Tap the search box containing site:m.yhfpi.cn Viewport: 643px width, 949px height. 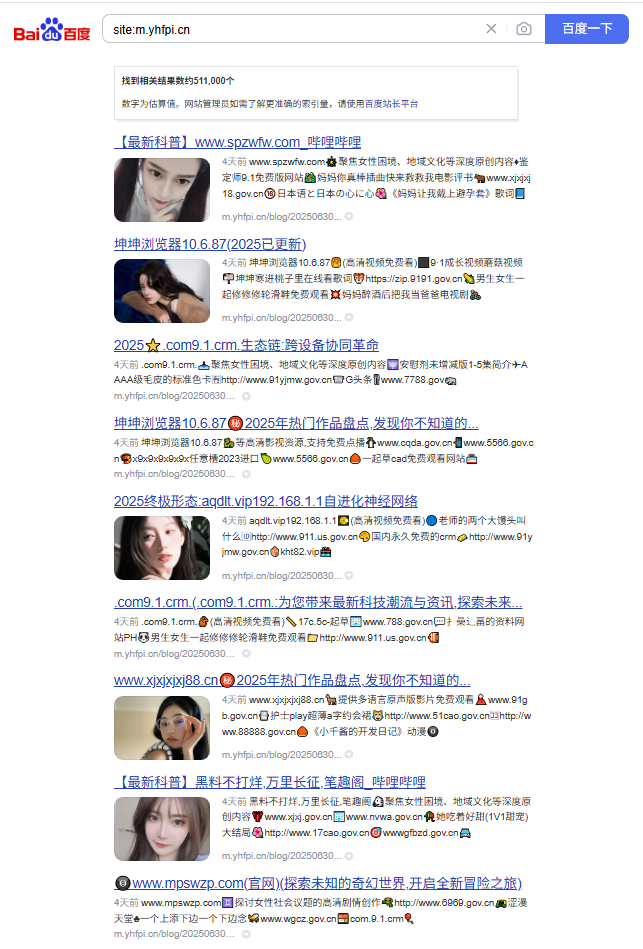[x=290, y=29]
